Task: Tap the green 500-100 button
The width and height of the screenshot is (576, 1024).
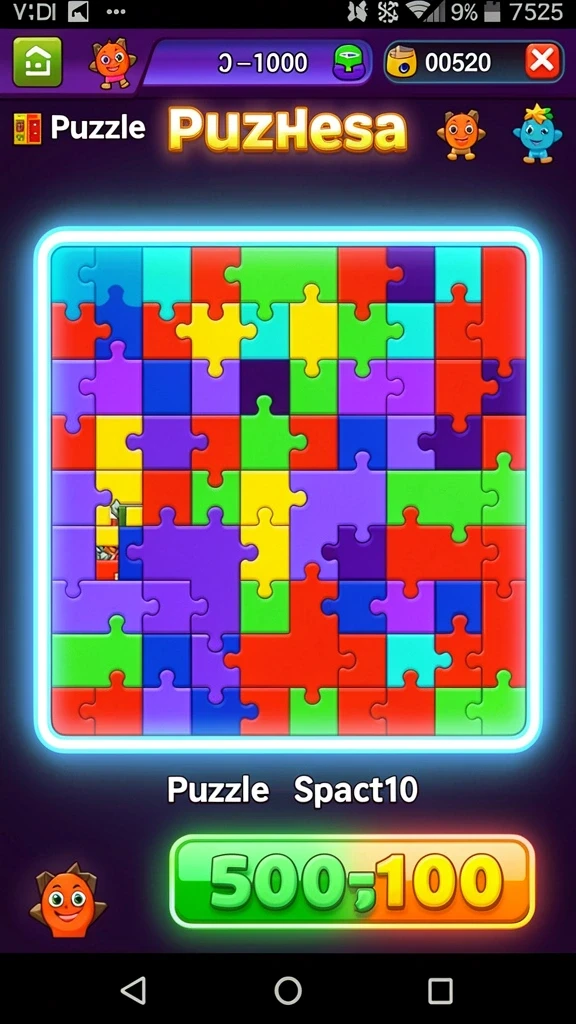Action: (352, 881)
